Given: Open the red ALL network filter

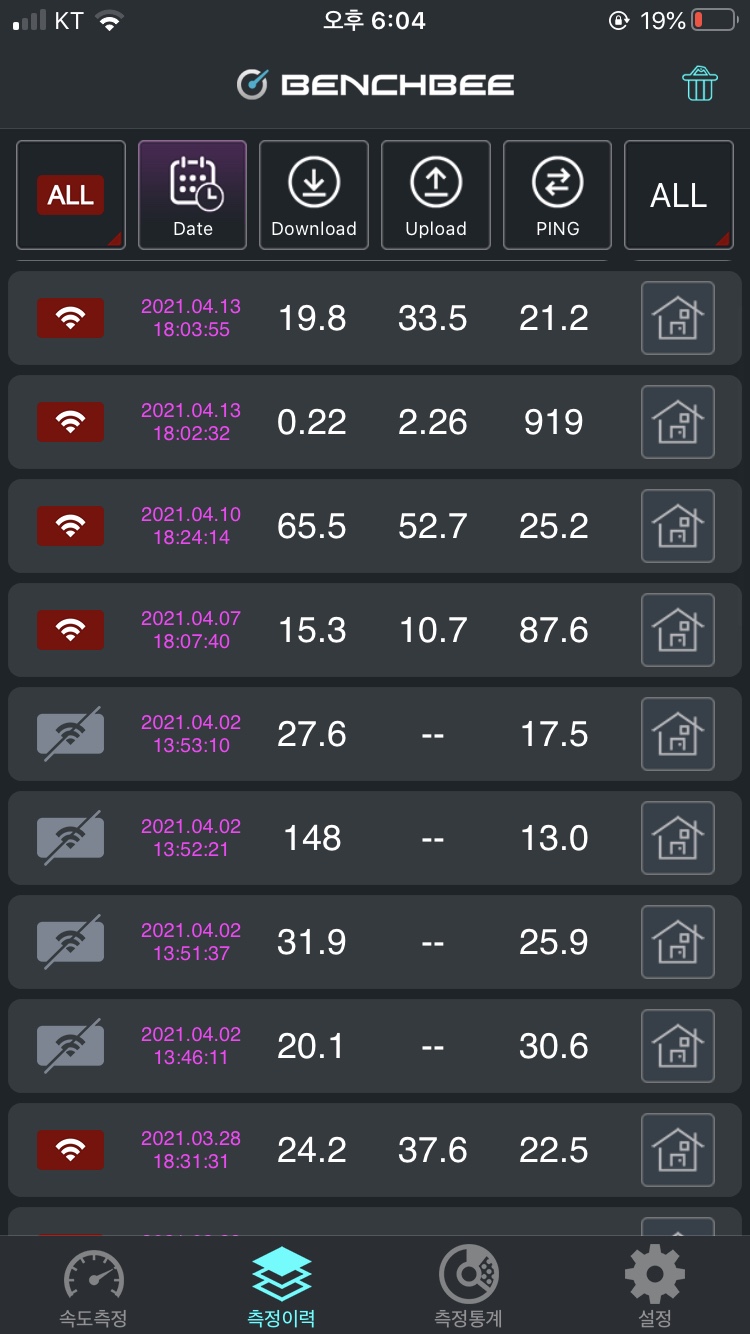Looking at the screenshot, I should 71,195.
